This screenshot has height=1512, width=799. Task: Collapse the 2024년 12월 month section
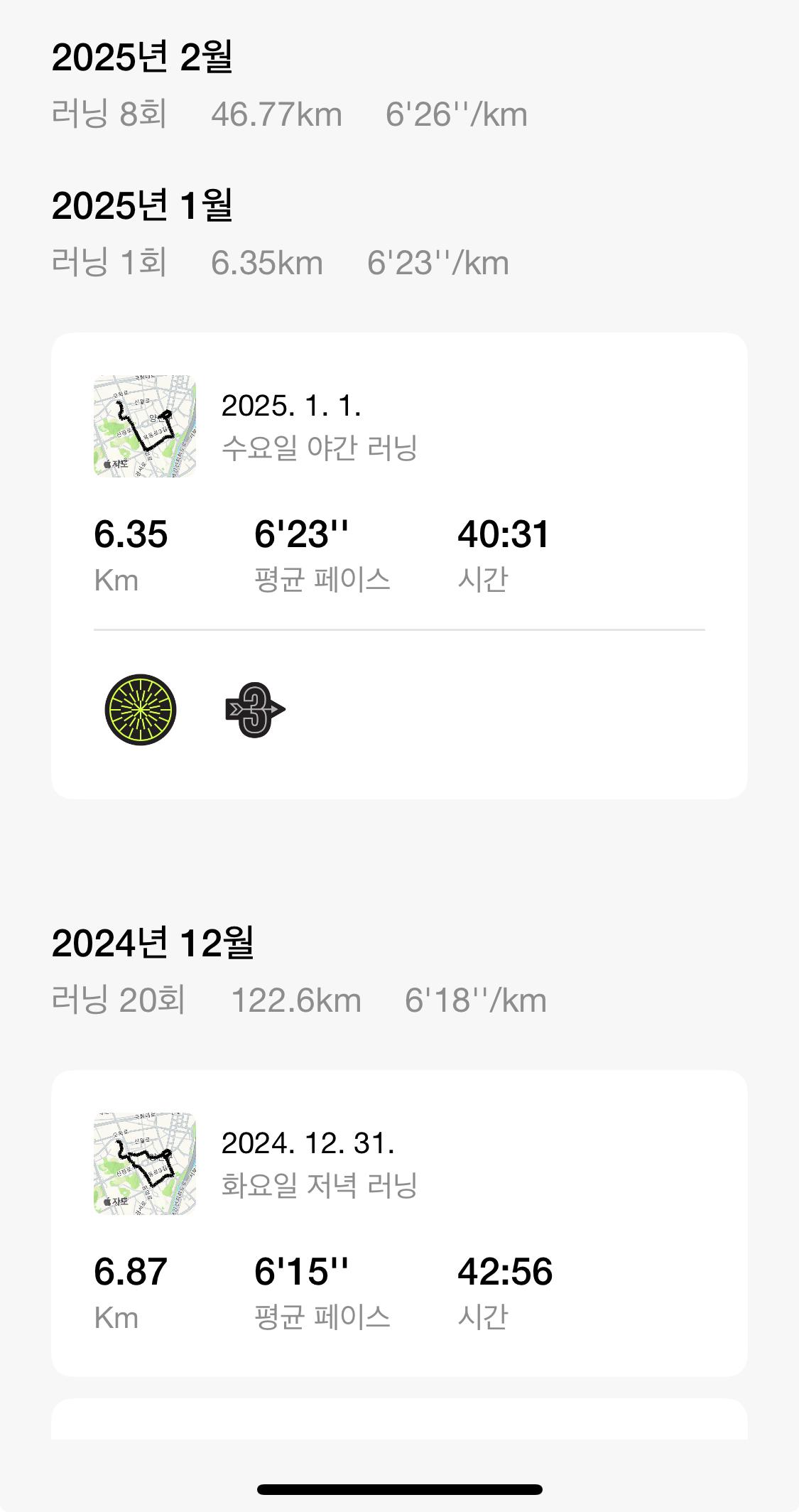153,944
